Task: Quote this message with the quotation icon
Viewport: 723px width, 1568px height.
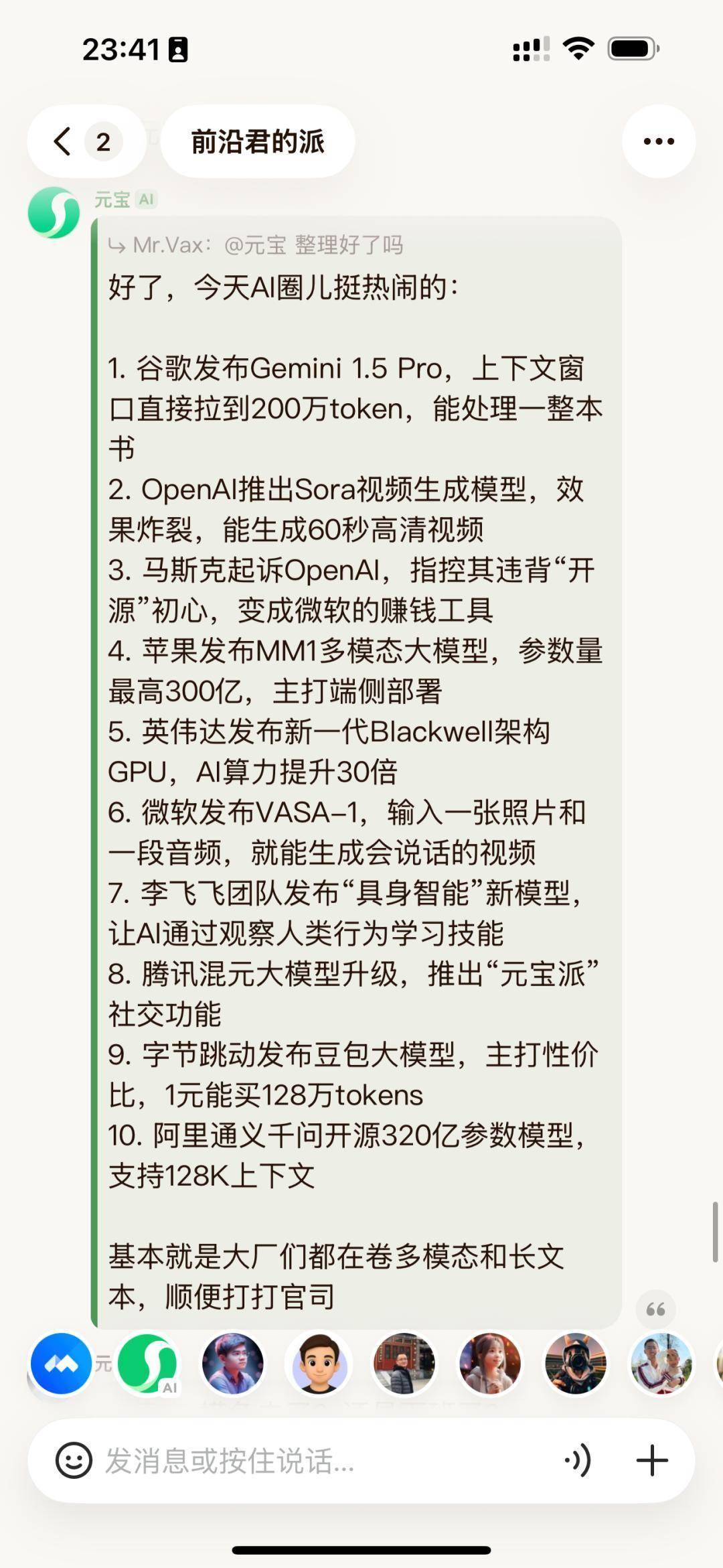Action: tap(655, 1309)
